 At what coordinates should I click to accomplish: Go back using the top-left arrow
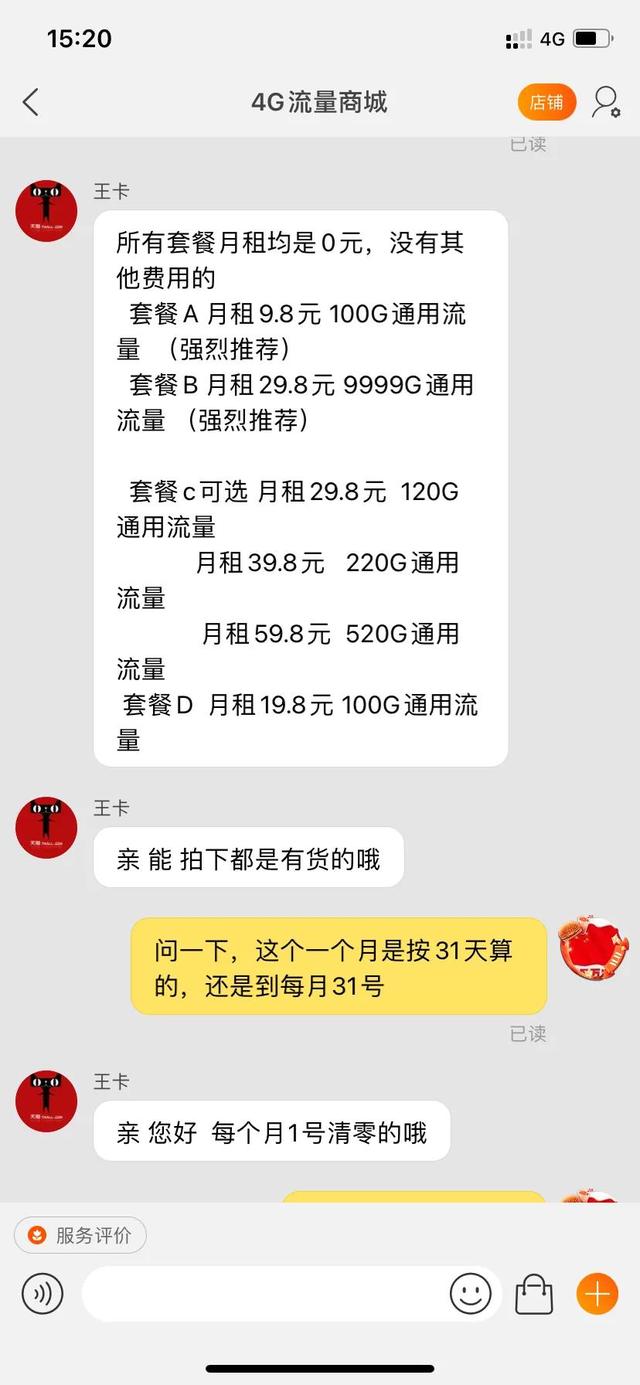[x=31, y=102]
